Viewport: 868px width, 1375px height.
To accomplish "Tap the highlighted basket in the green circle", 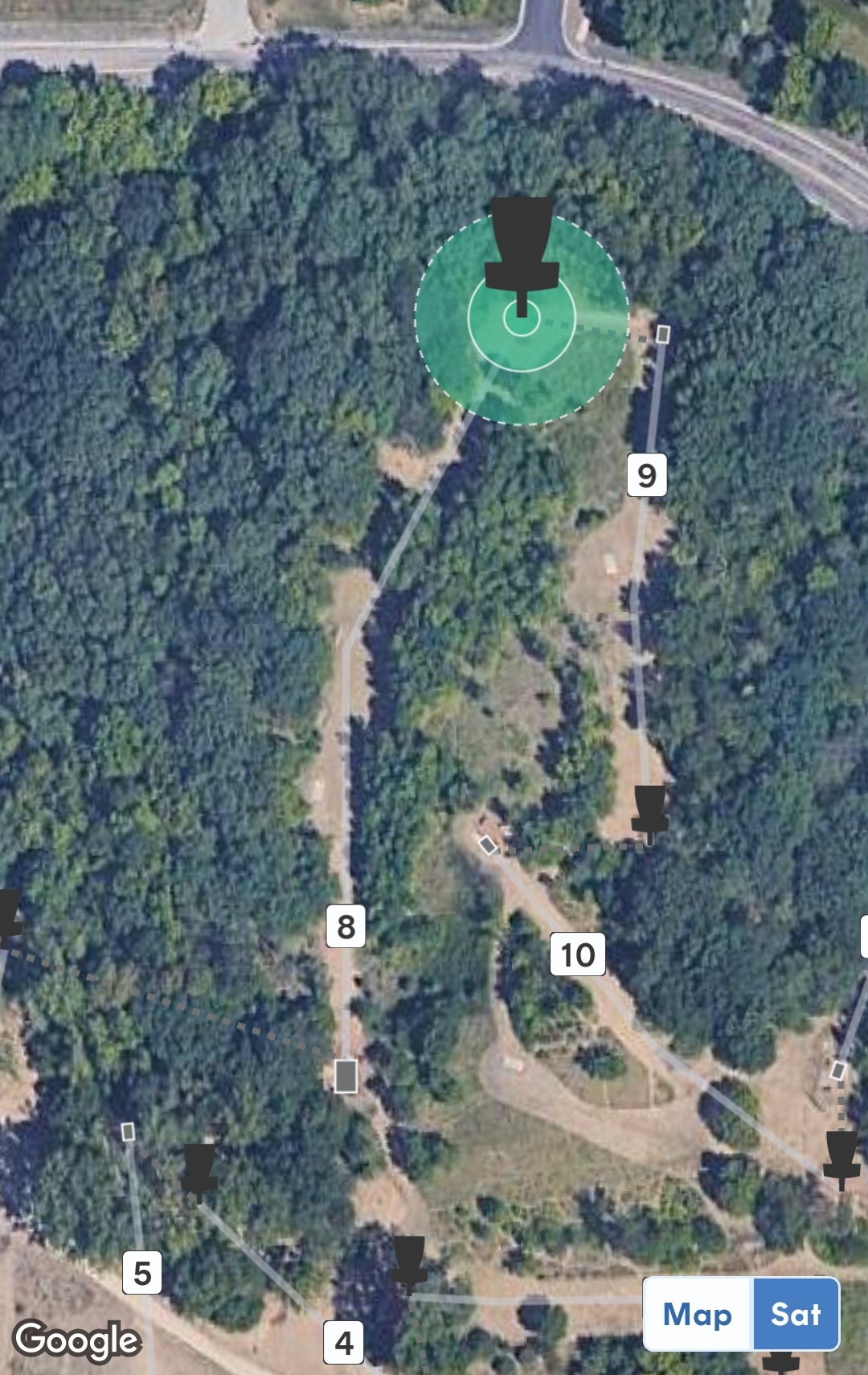I will pyautogui.click(x=522, y=257).
